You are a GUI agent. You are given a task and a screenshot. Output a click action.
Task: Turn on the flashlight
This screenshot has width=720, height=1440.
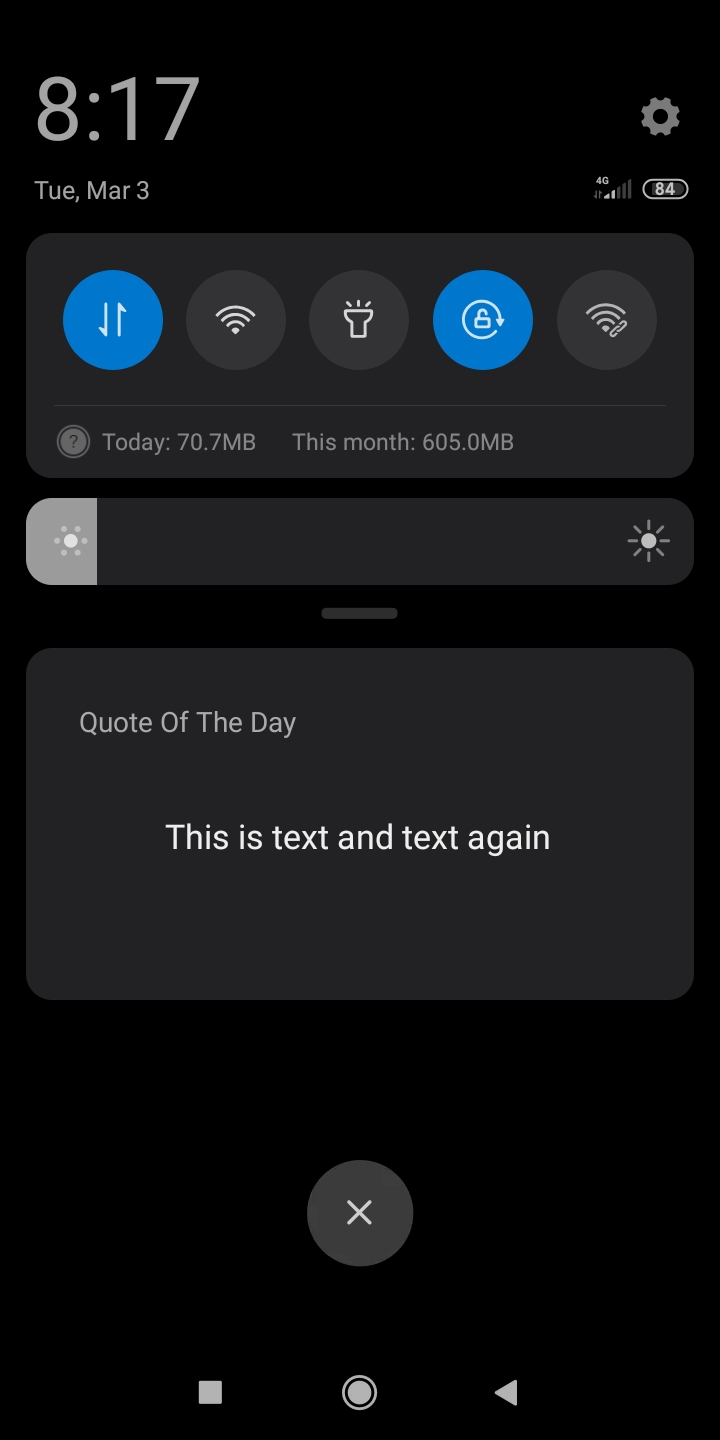point(359,320)
